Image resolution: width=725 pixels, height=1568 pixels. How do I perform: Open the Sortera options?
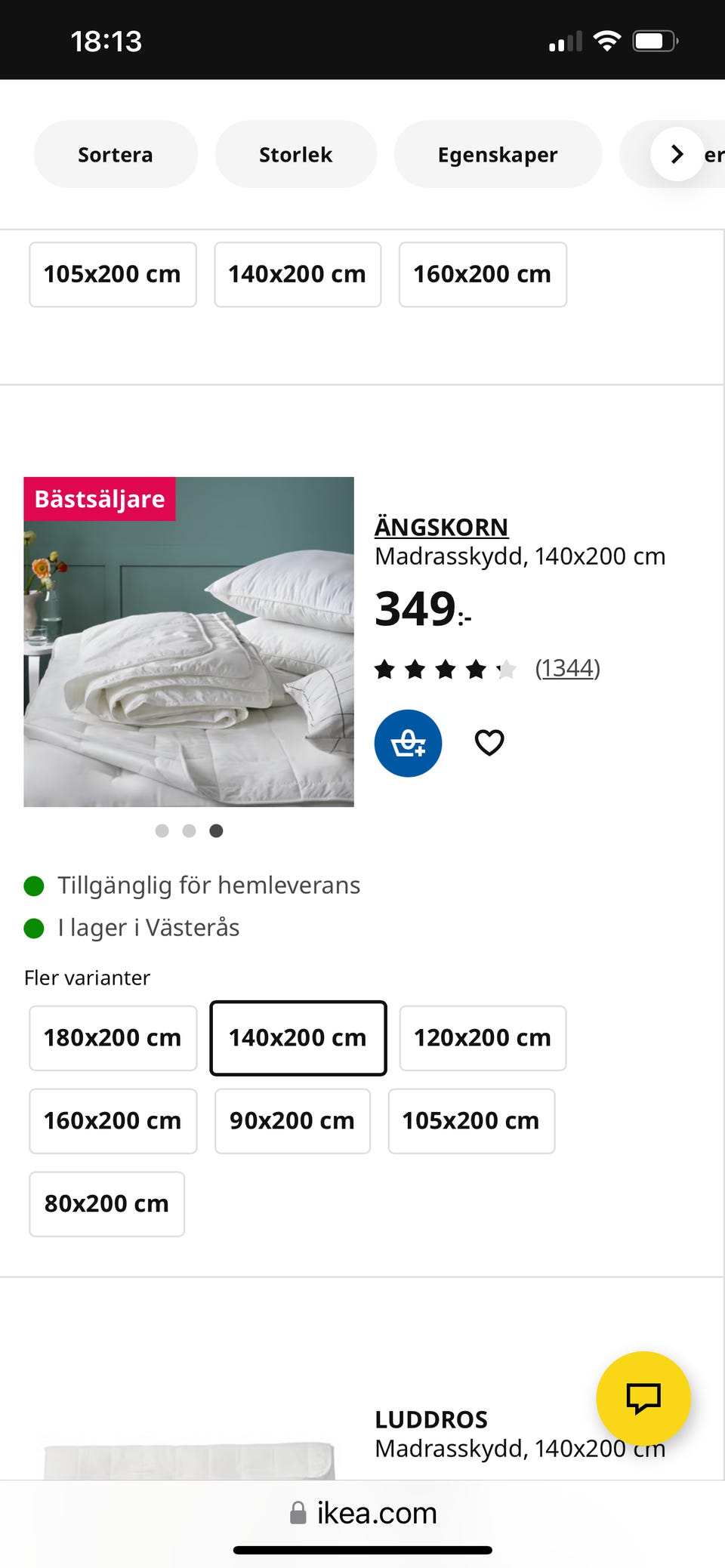(115, 154)
